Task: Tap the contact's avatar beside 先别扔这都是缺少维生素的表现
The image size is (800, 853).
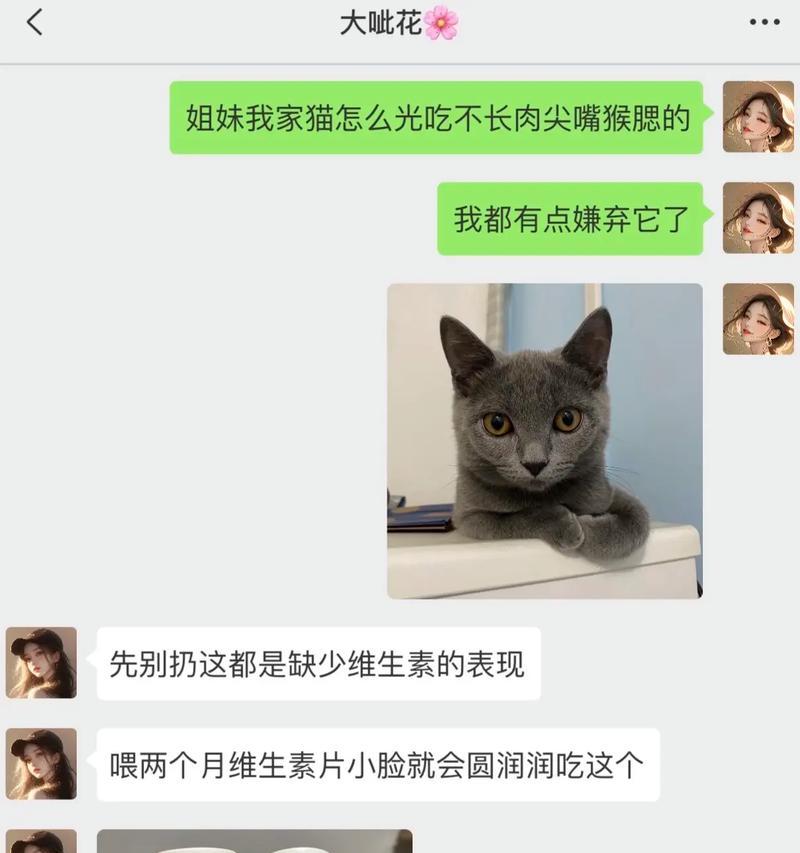Action: (x=41, y=662)
